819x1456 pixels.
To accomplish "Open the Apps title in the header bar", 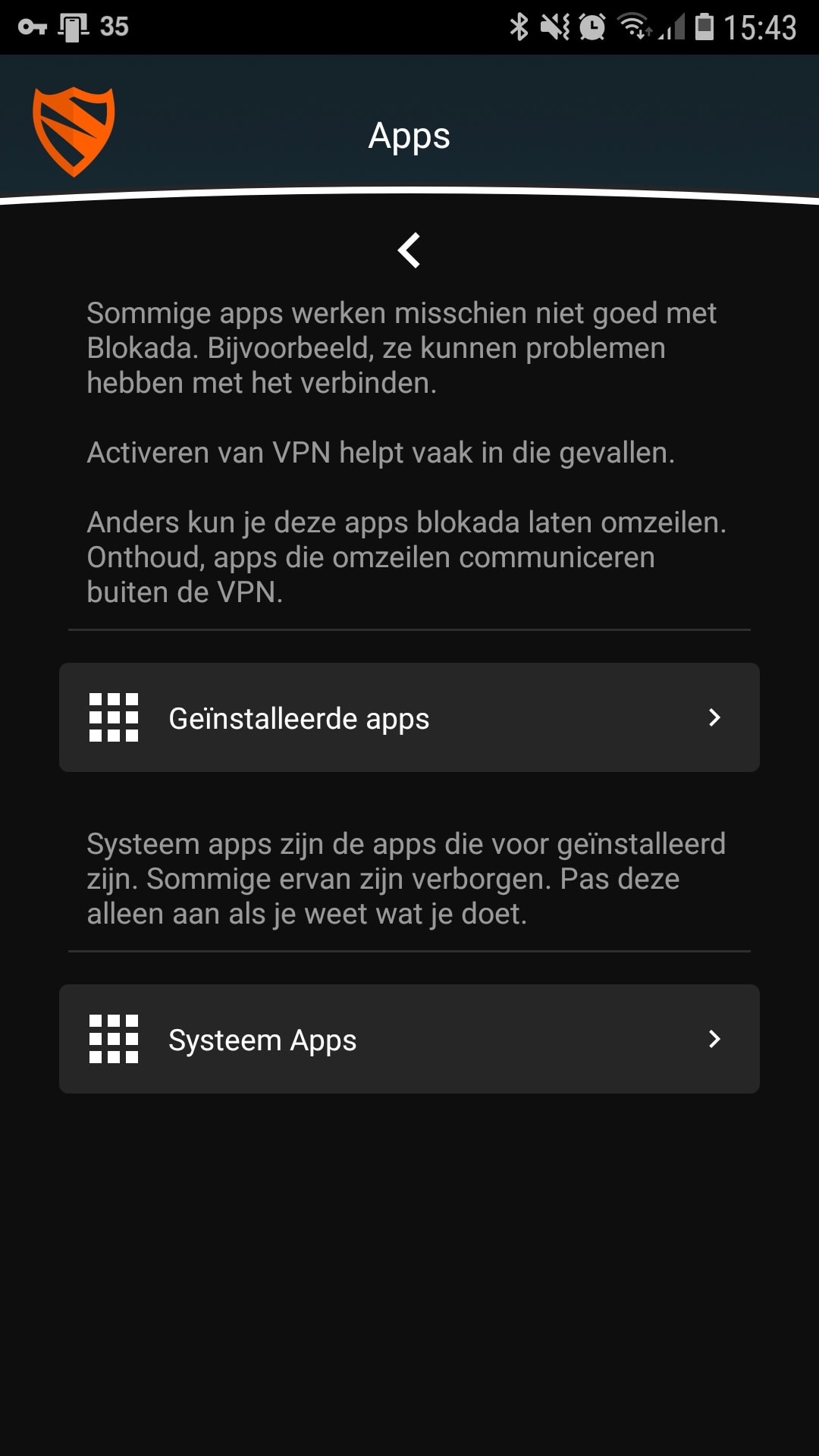I will (x=409, y=135).
